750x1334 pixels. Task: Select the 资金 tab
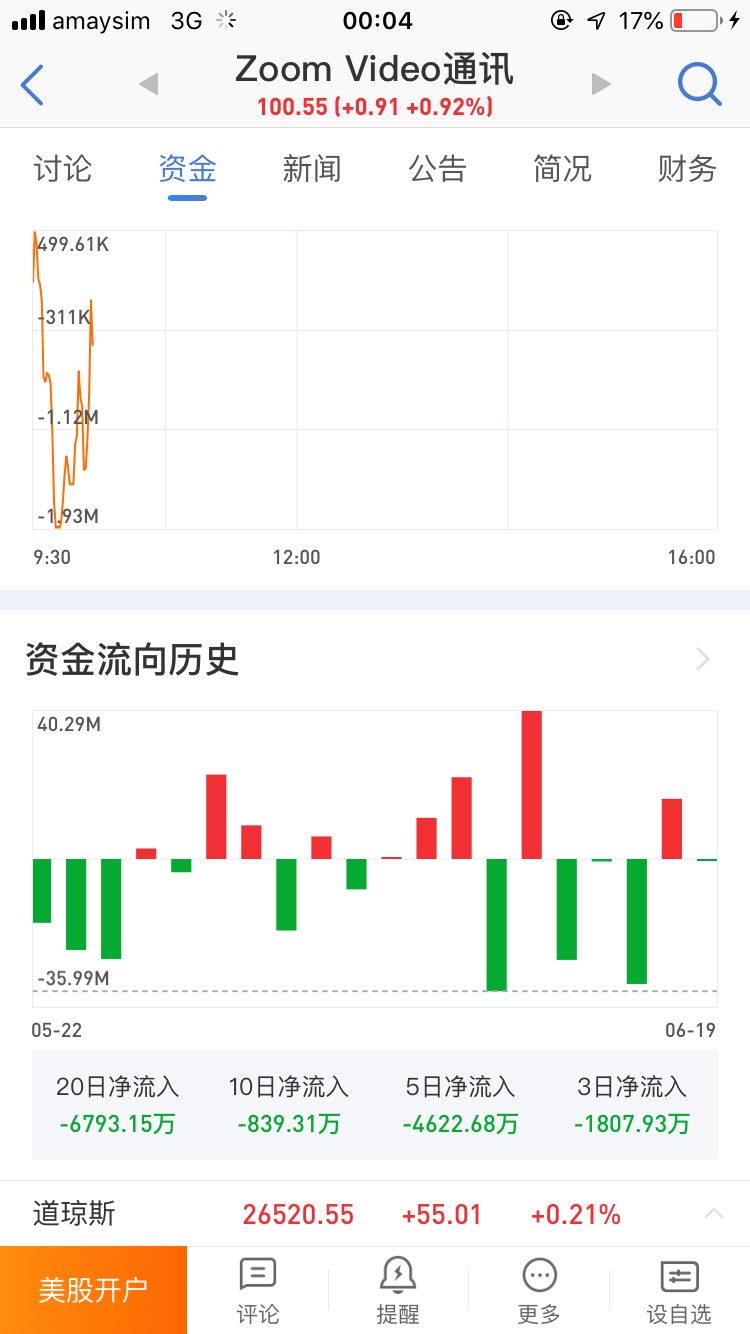tap(187, 169)
